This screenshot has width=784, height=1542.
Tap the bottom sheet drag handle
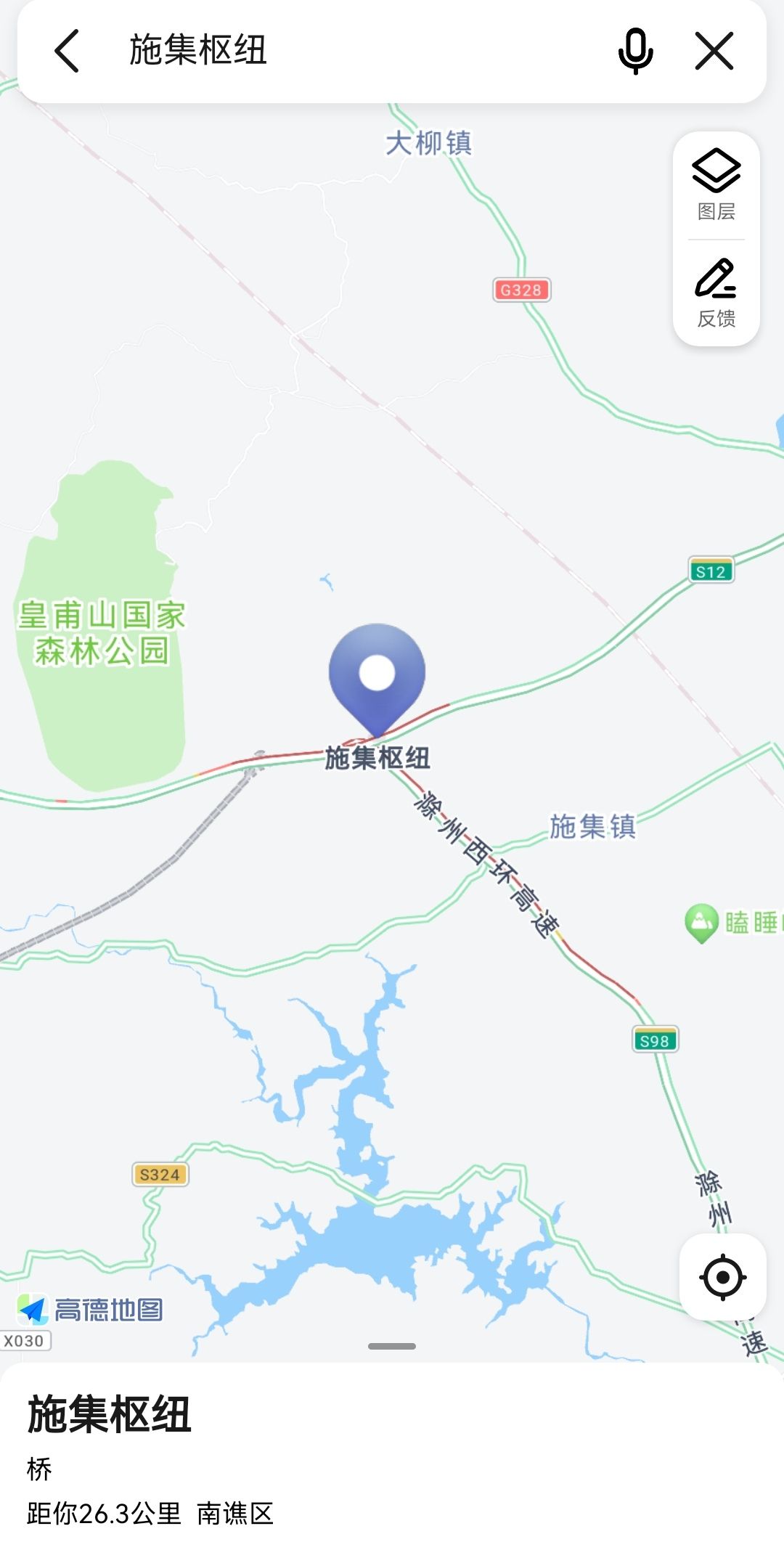click(x=392, y=1346)
